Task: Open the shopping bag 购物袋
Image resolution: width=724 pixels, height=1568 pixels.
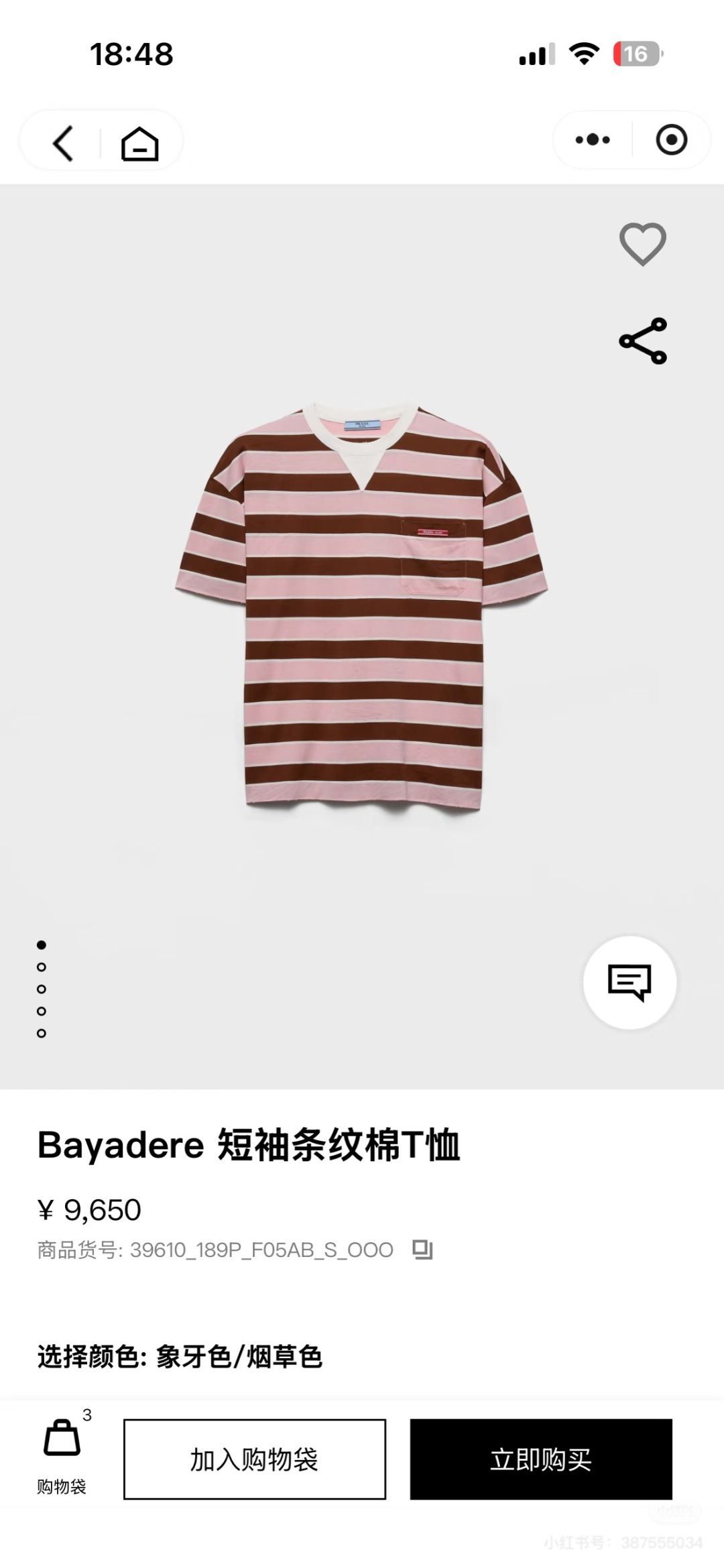Action: point(62,1457)
